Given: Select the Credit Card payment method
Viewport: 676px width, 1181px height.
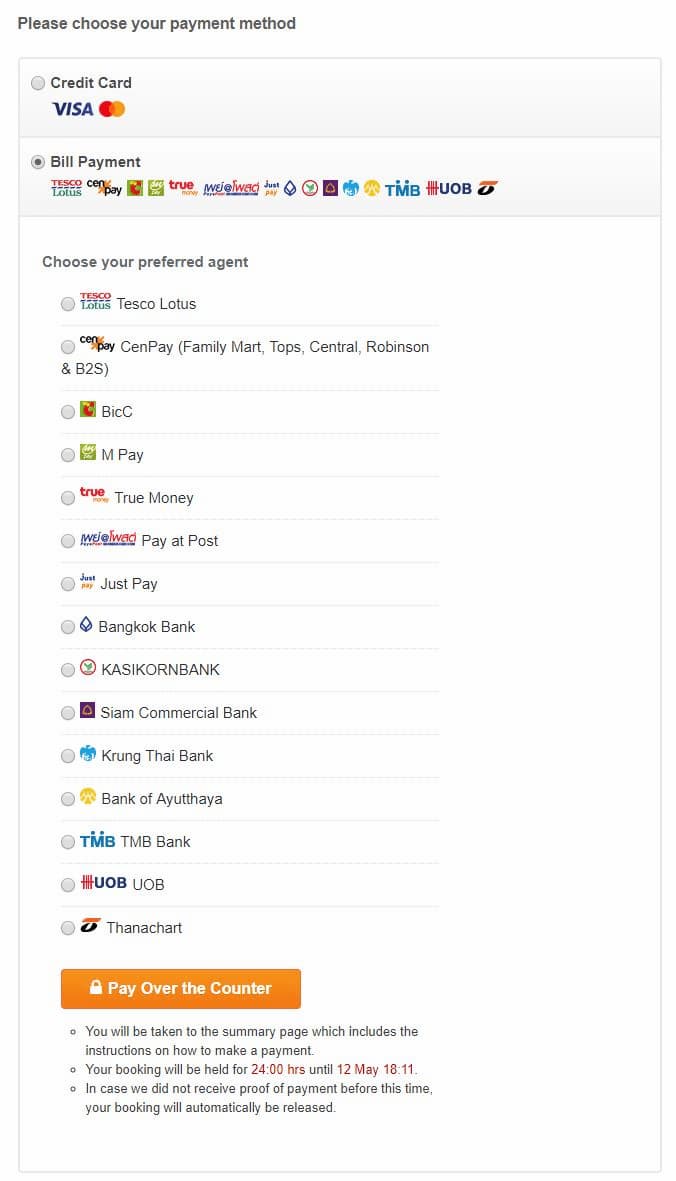Looking at the screenshot, I should [x=38, y=83].
